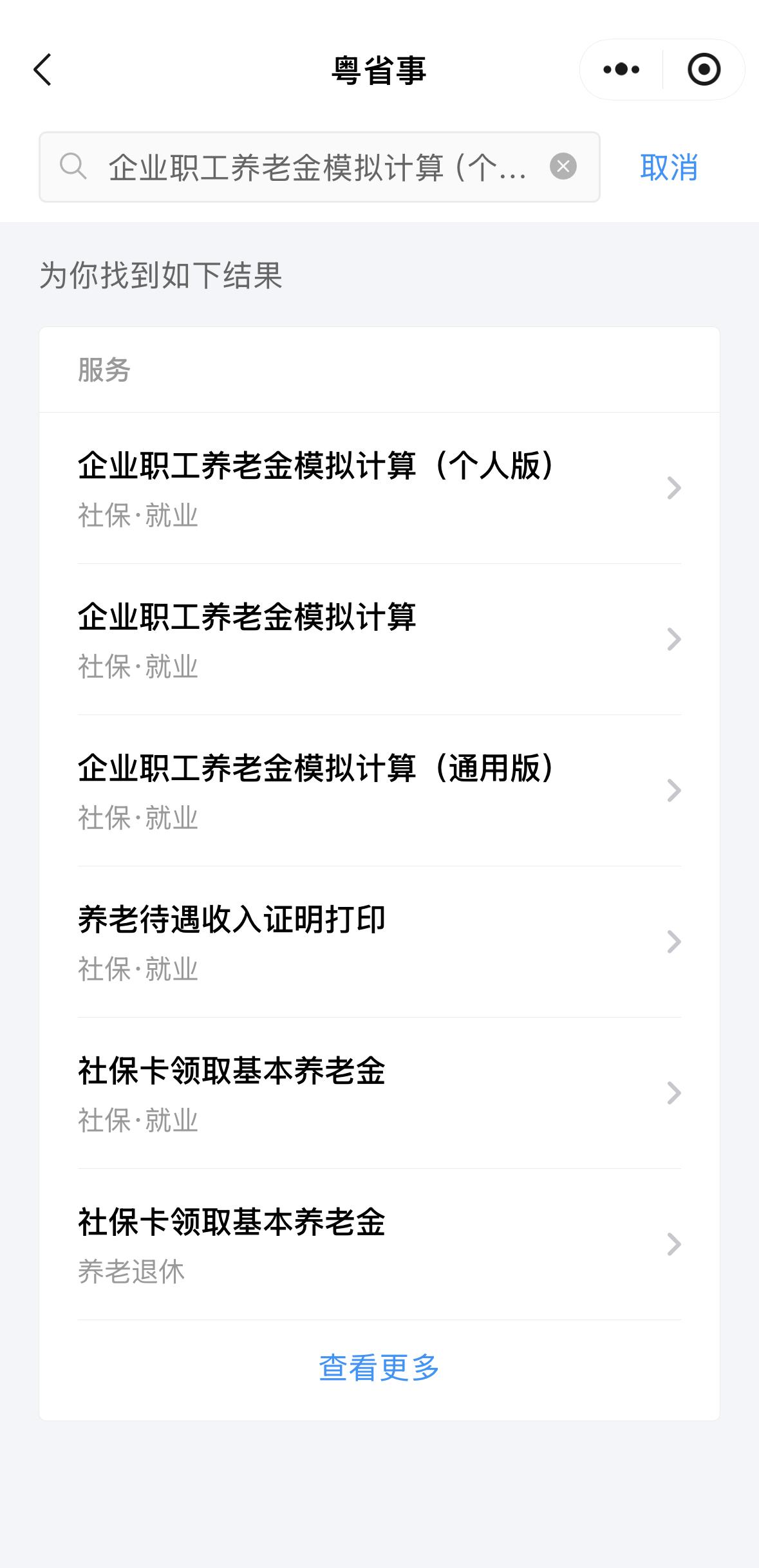Click the back arrow icon at top left

pyautogui.click(x=42, y=71)
